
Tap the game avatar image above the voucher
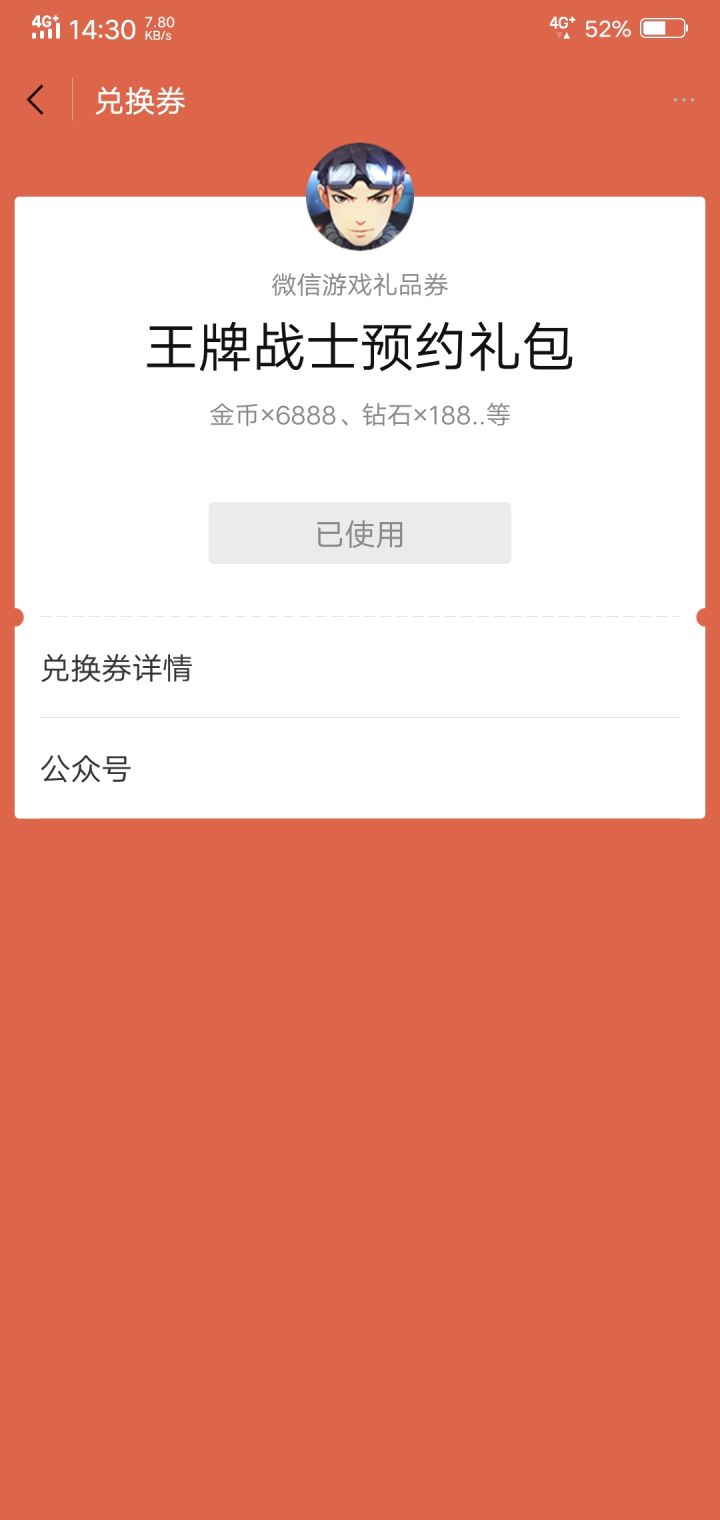360,195
